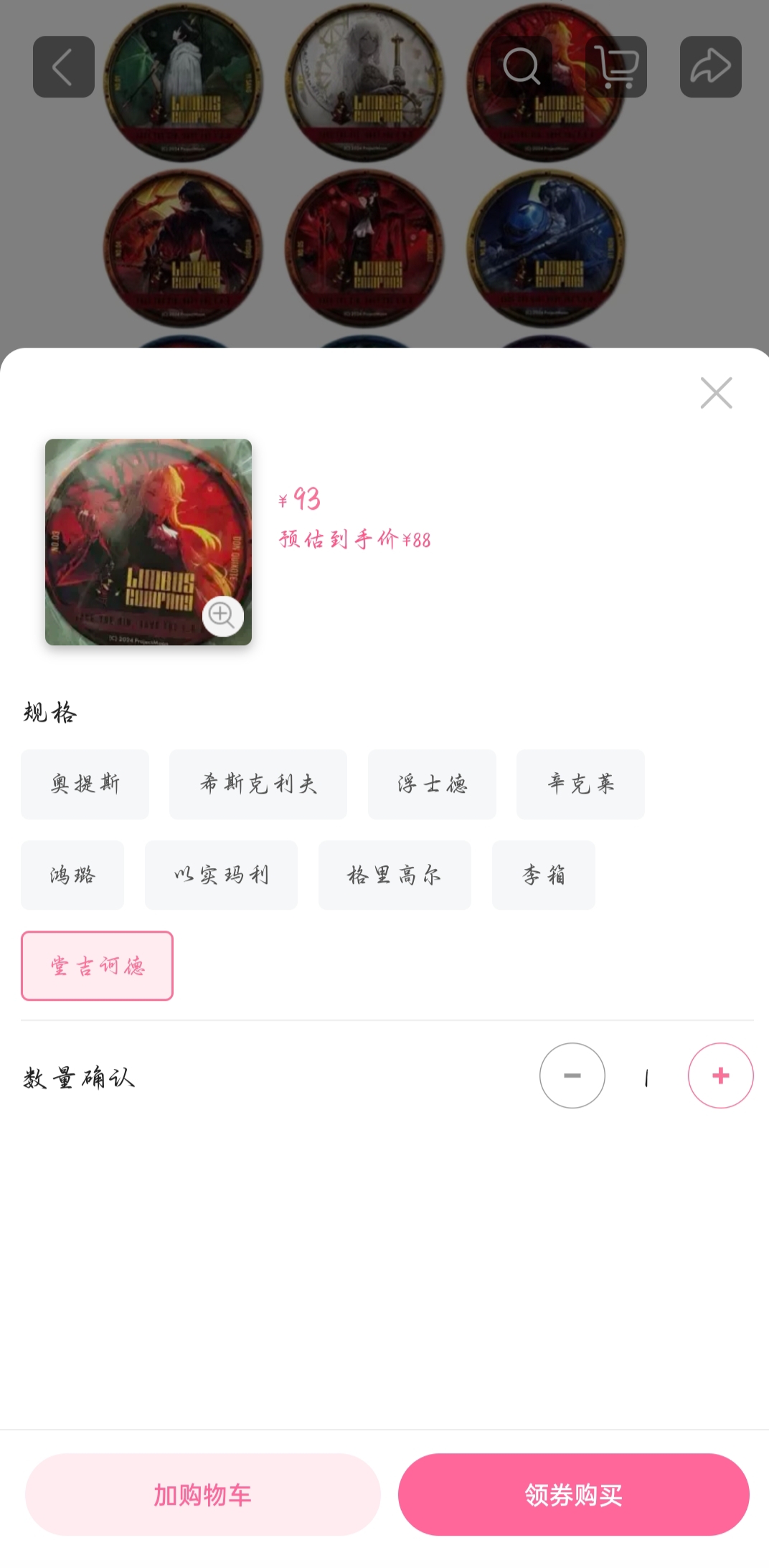Deselect the 堂吉诃德 variant
The height and width of the screenshot is (1568, 769).
(x=97, y=966)
